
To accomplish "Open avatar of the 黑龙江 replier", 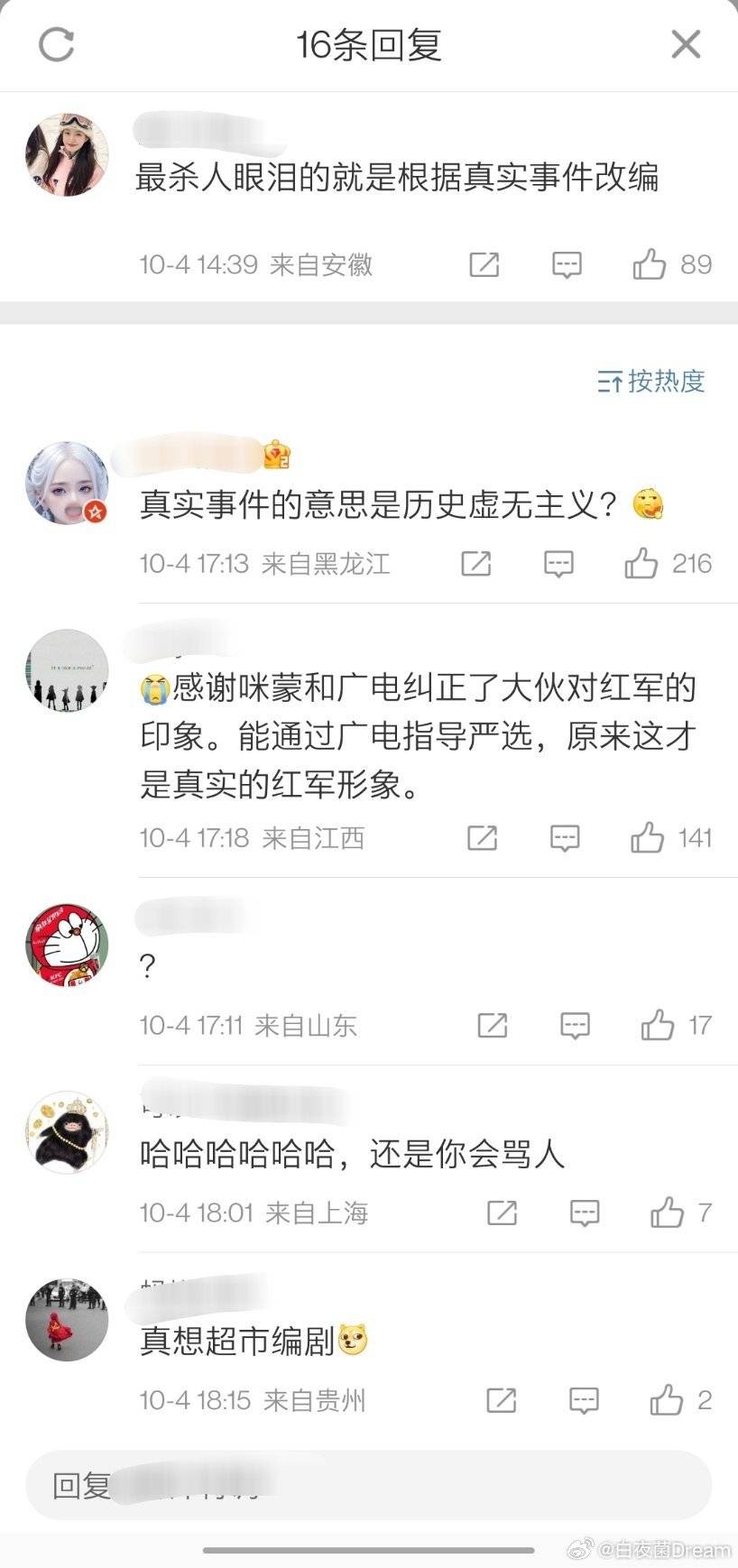I will click(x=67, y=484).
